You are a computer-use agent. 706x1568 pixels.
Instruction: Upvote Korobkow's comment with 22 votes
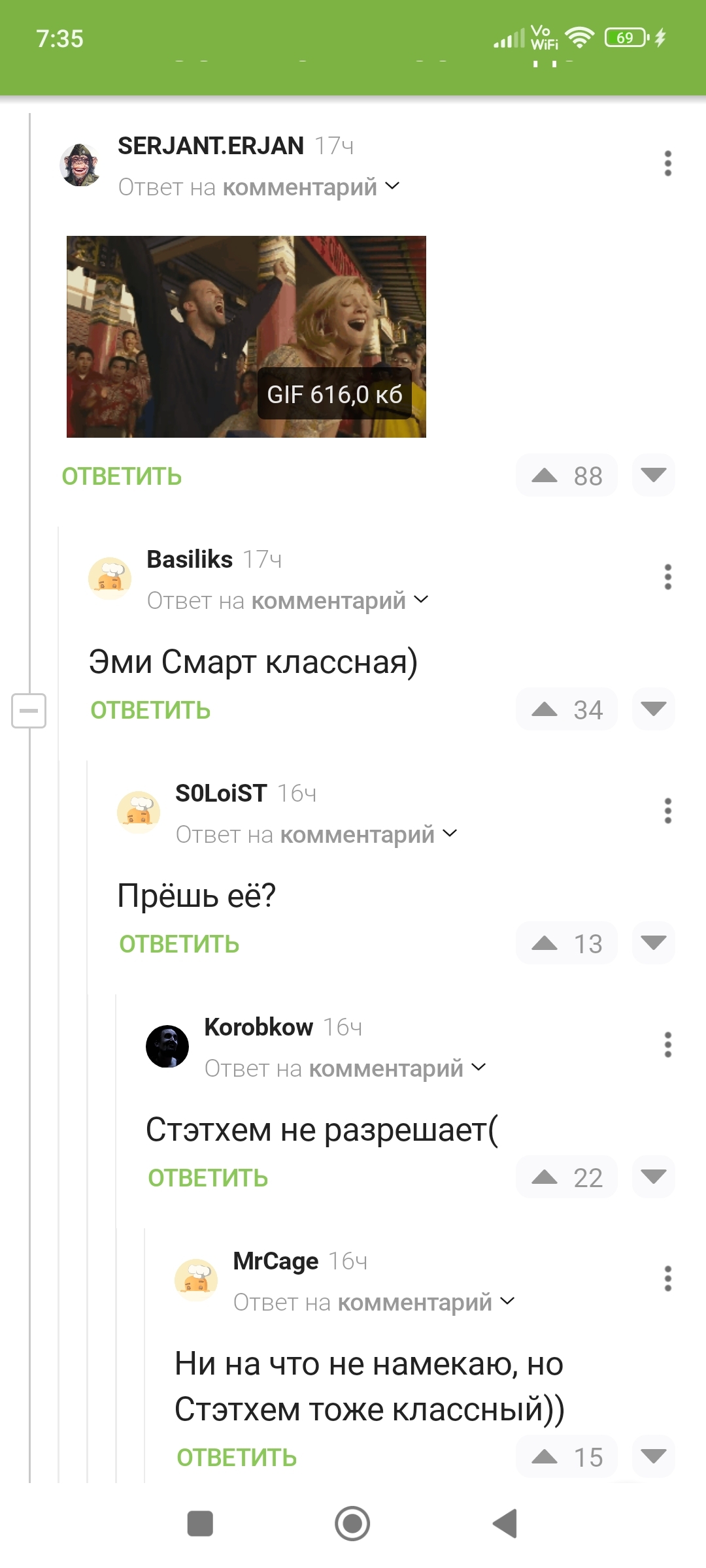pos(545,1177)
